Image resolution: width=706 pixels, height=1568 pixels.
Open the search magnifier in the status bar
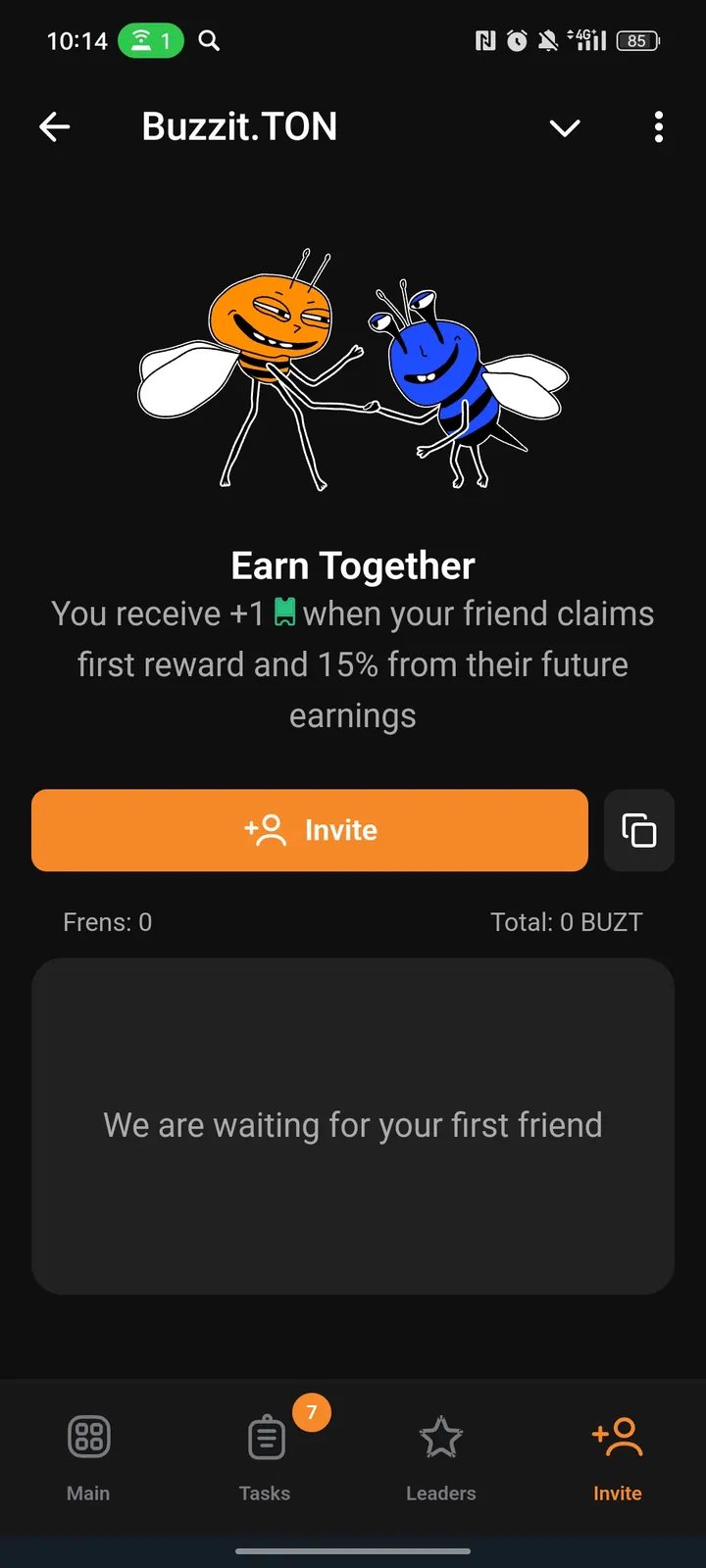coord(208,41)
